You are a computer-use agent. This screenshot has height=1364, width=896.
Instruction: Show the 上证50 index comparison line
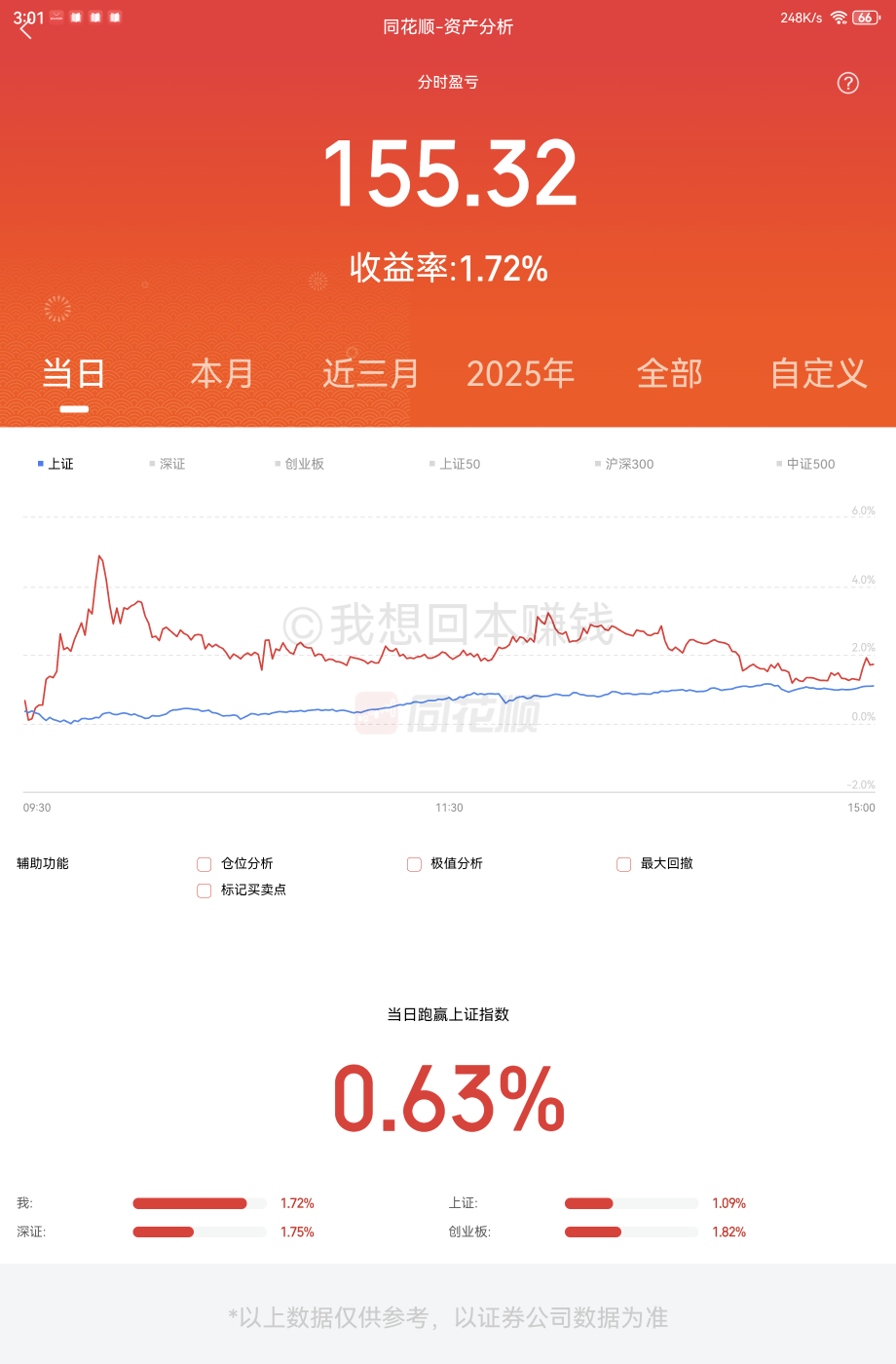pos(456,464)
